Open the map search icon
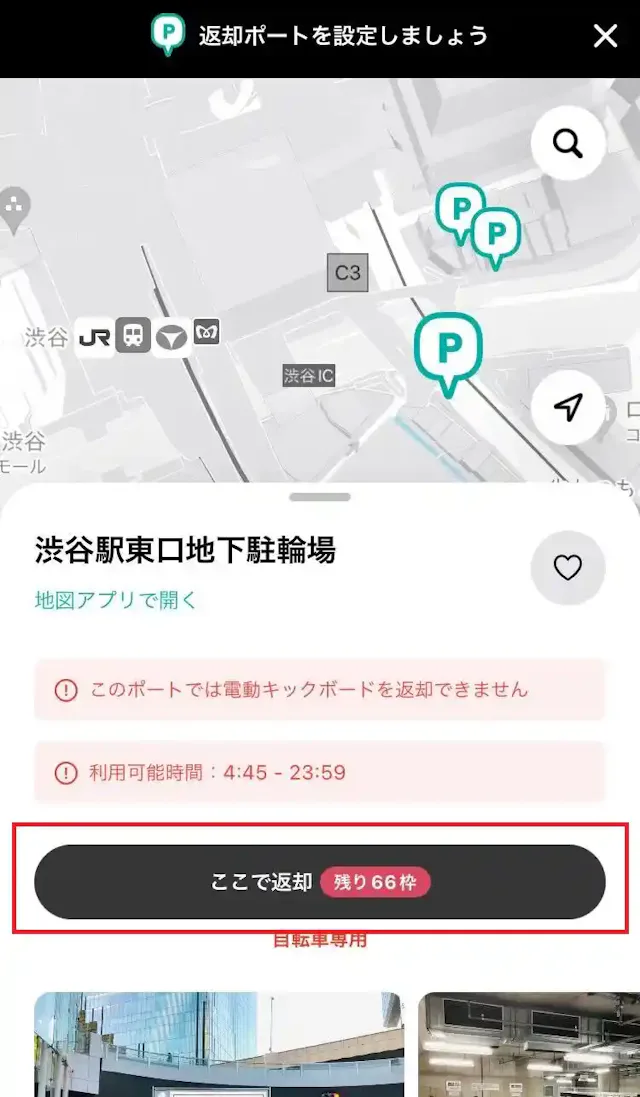Image resolution: width=640 pixels, height=1097 pixels. click(568, 144)
